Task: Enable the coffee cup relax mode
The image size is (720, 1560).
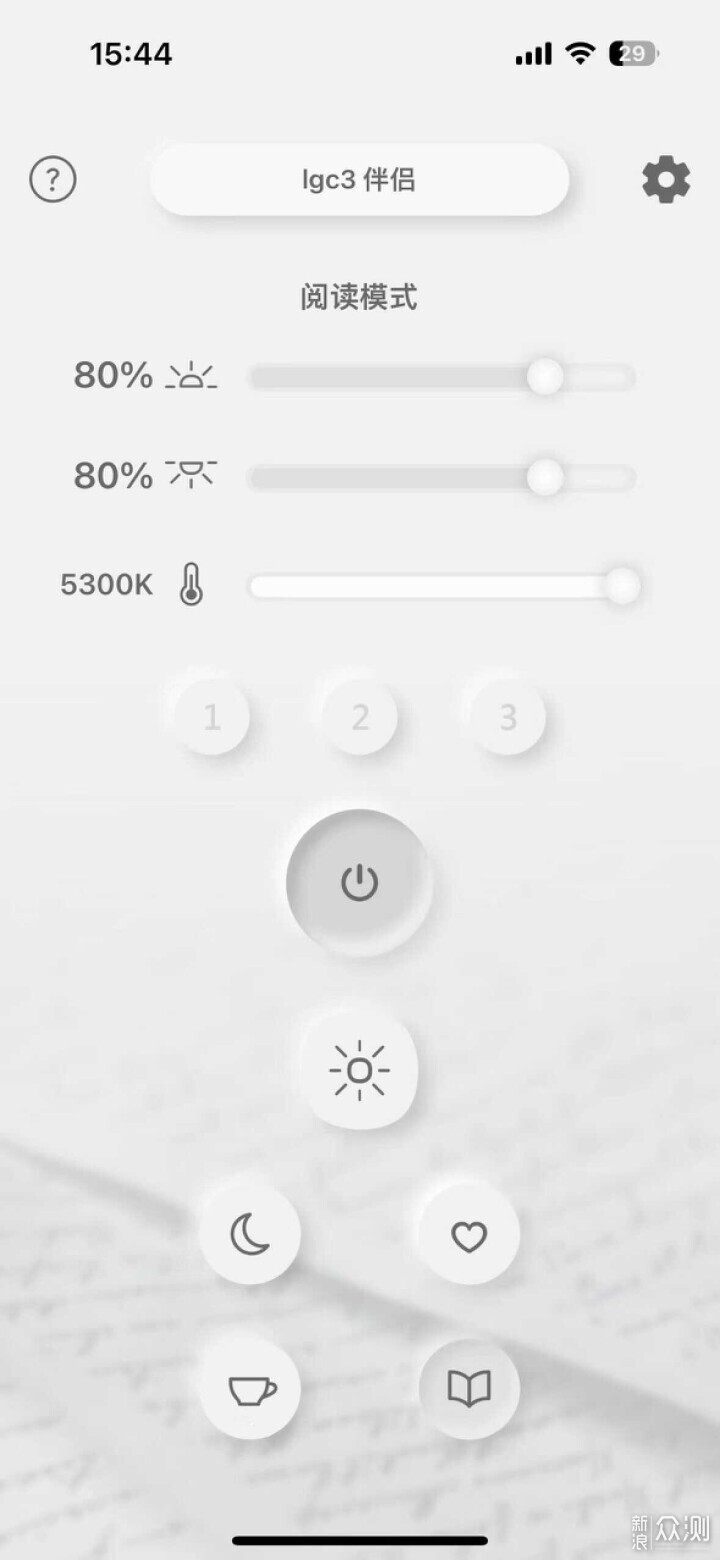Action: [250, 1389]
